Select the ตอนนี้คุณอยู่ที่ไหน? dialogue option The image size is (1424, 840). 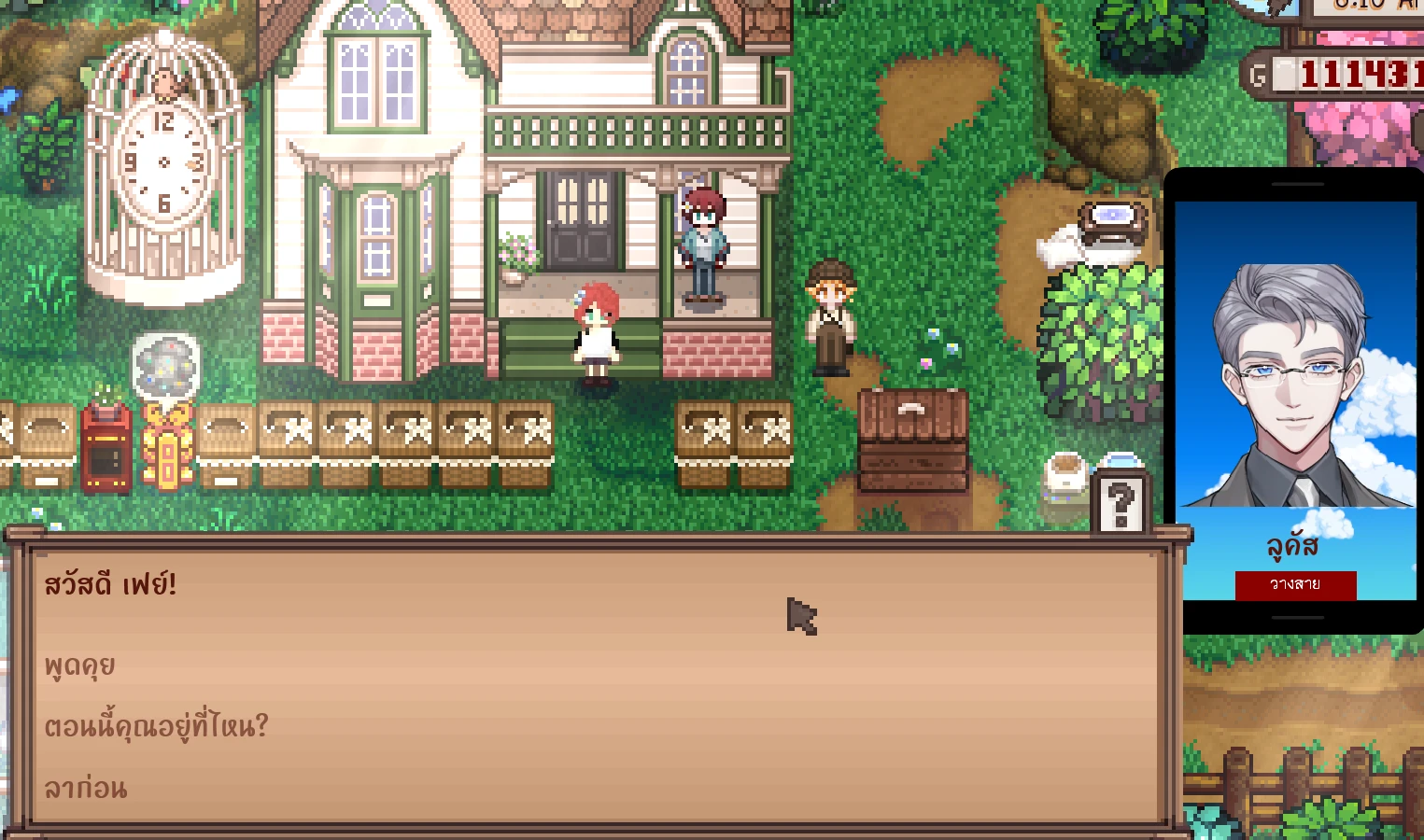click(156, 725)
